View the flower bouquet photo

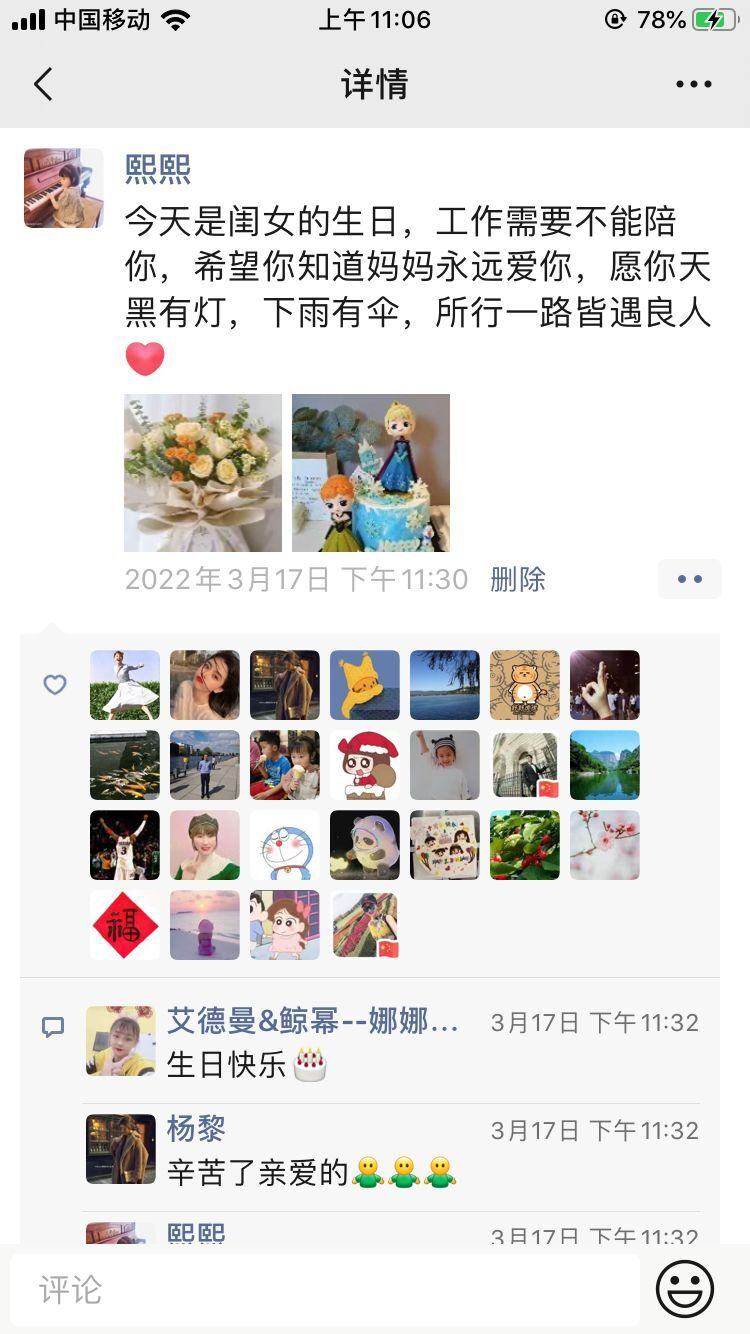(203, 473)
